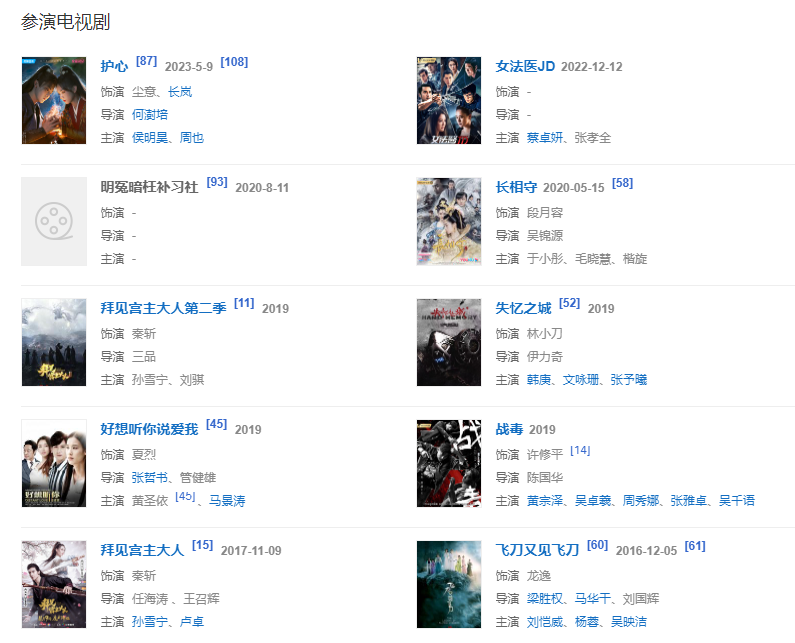Open the 拜见宫主大人第二季 title link
The height and width of the screenshot is (643, 795).
pos(163,308)
